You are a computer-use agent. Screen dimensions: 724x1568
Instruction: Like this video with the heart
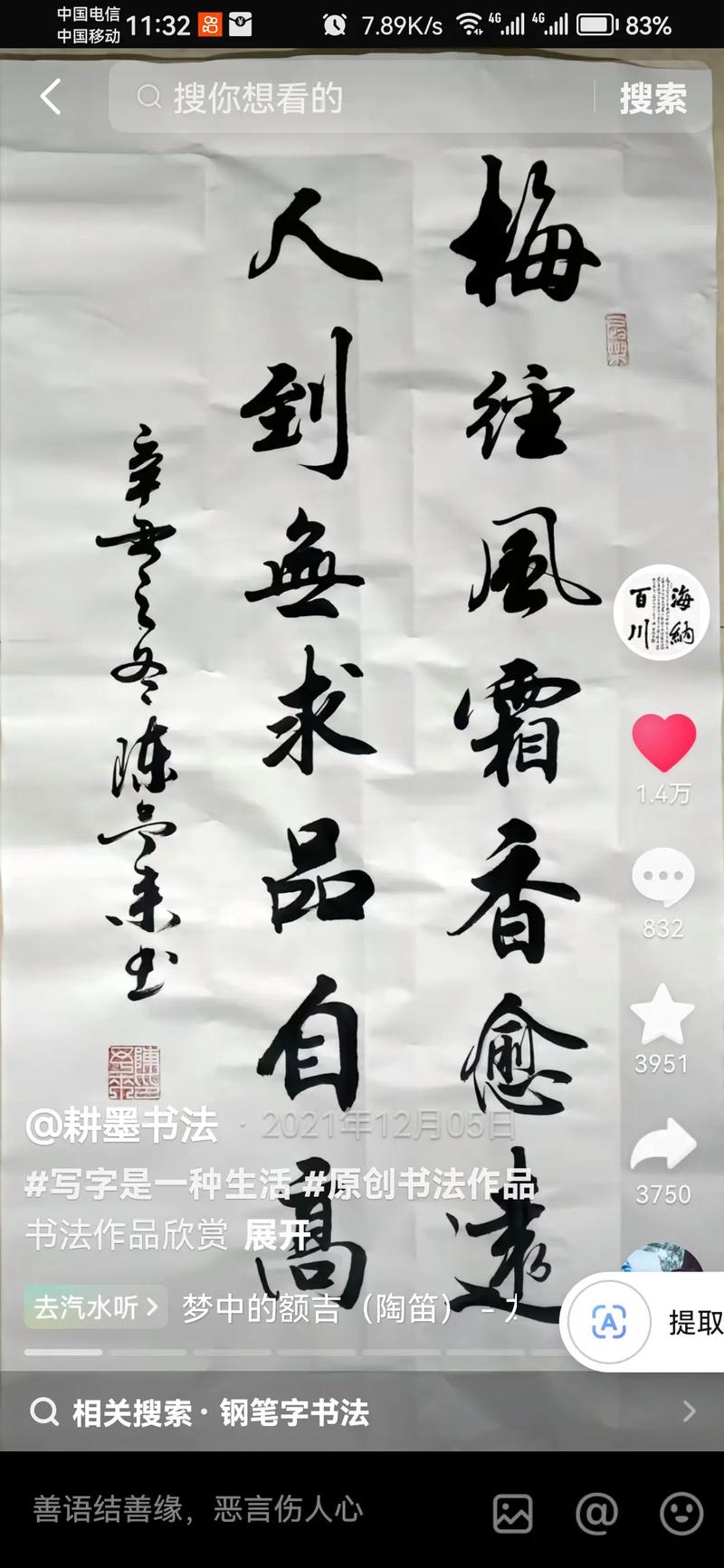663,742
